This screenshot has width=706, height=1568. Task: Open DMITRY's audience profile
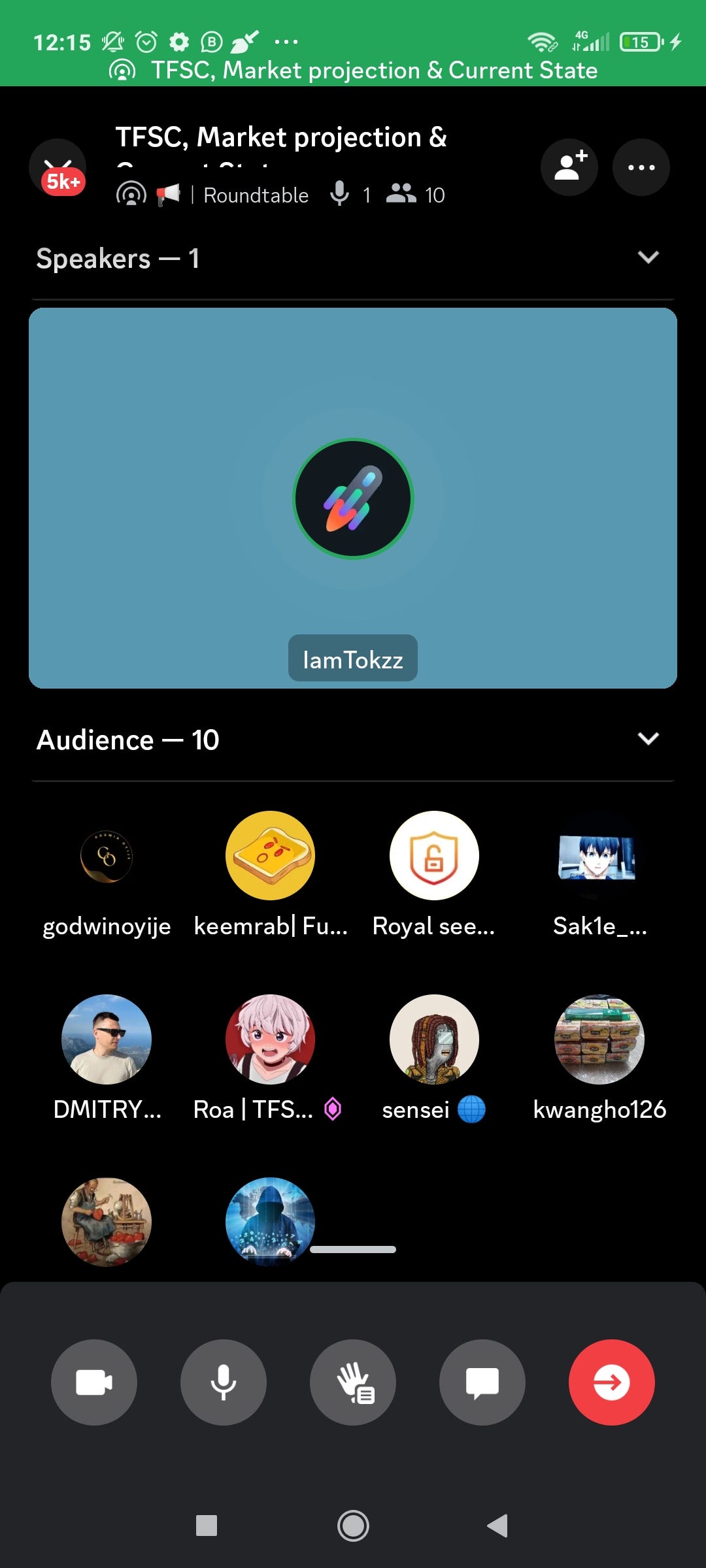tap(107, 1059)
